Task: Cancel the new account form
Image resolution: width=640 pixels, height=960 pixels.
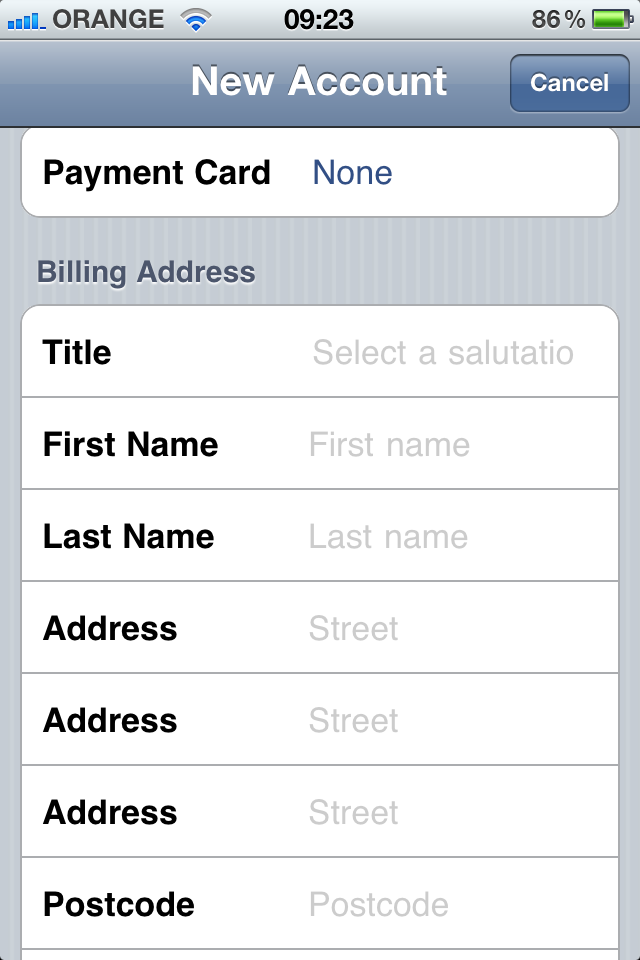Action: 569,83
